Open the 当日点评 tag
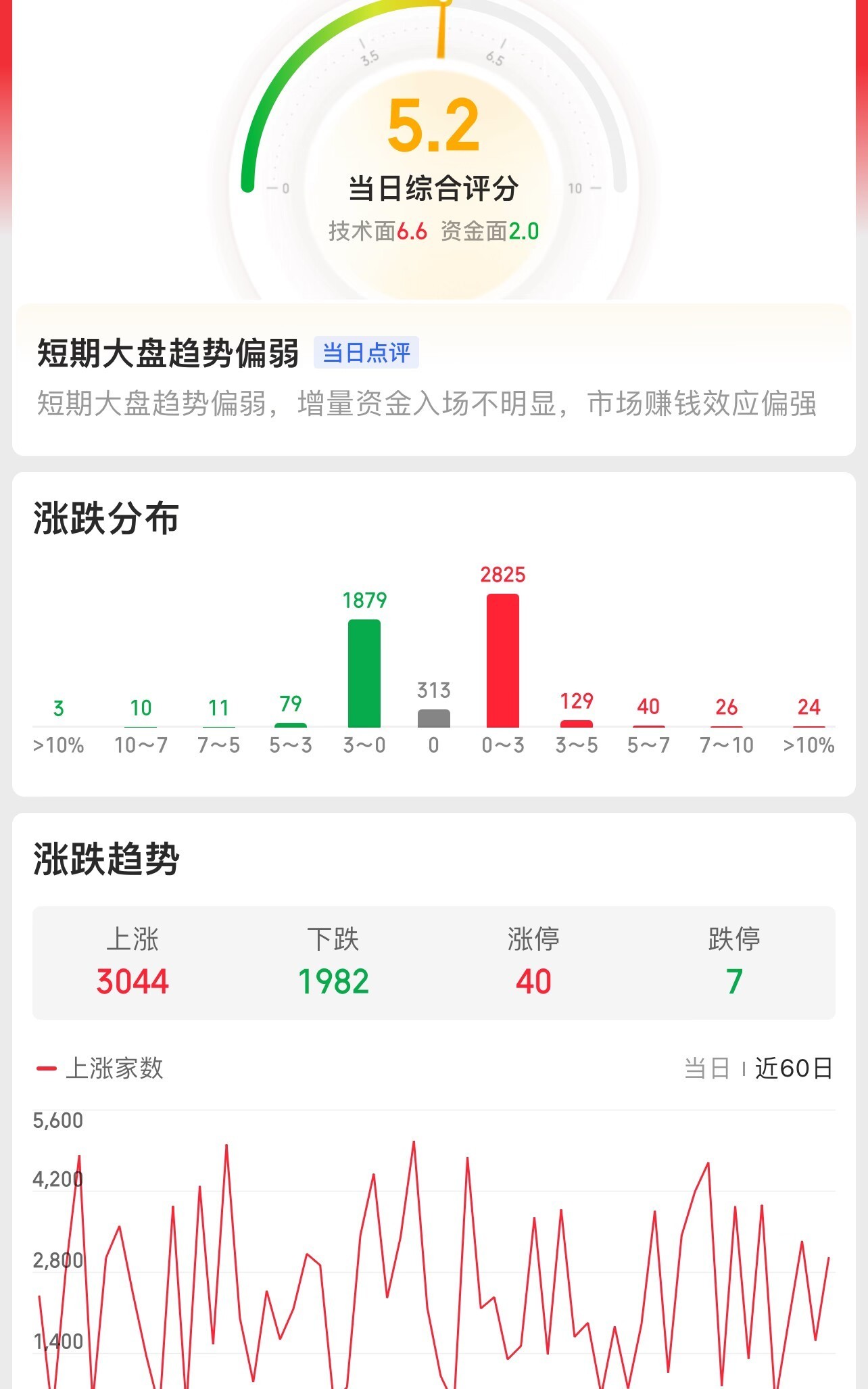This screenshot has width=868, height=1389. tap(366, 352)
